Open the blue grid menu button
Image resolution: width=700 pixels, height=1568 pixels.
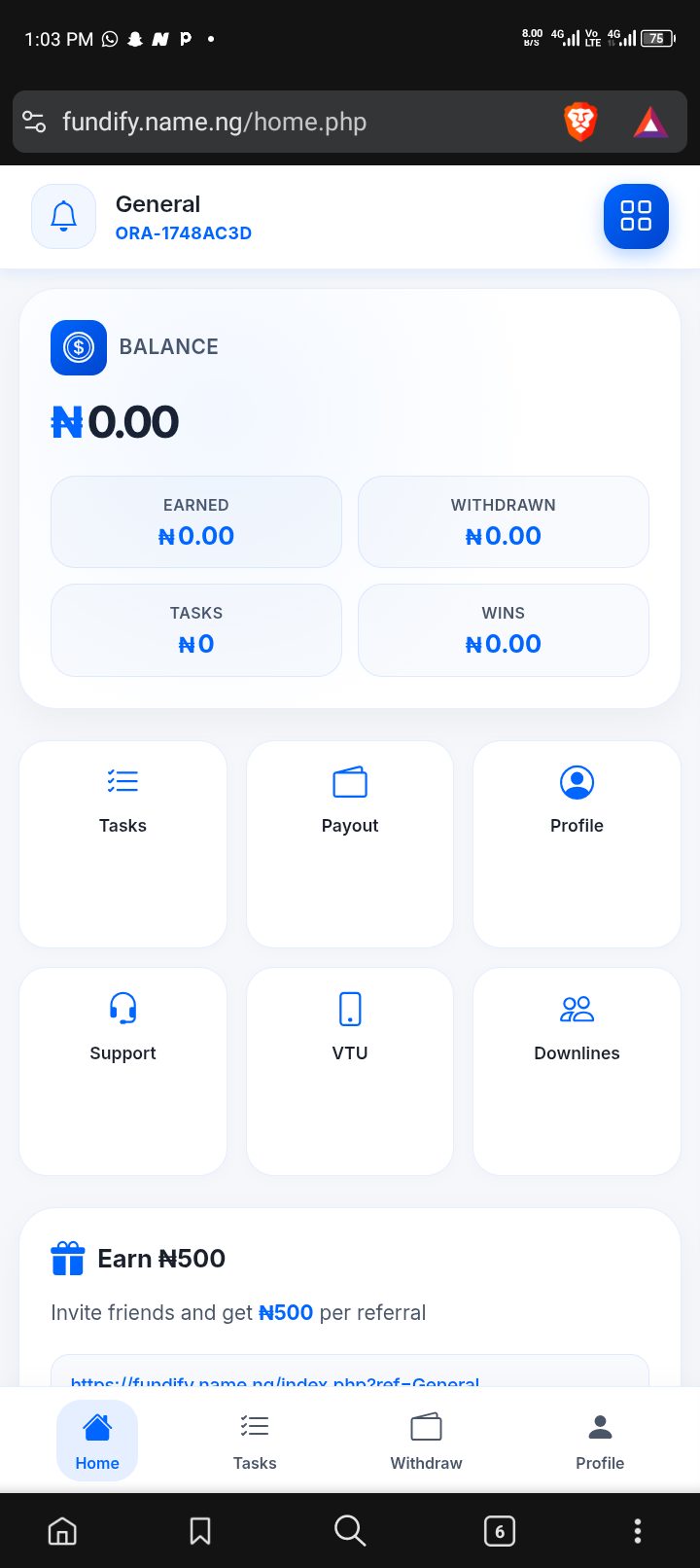point(636,216)
